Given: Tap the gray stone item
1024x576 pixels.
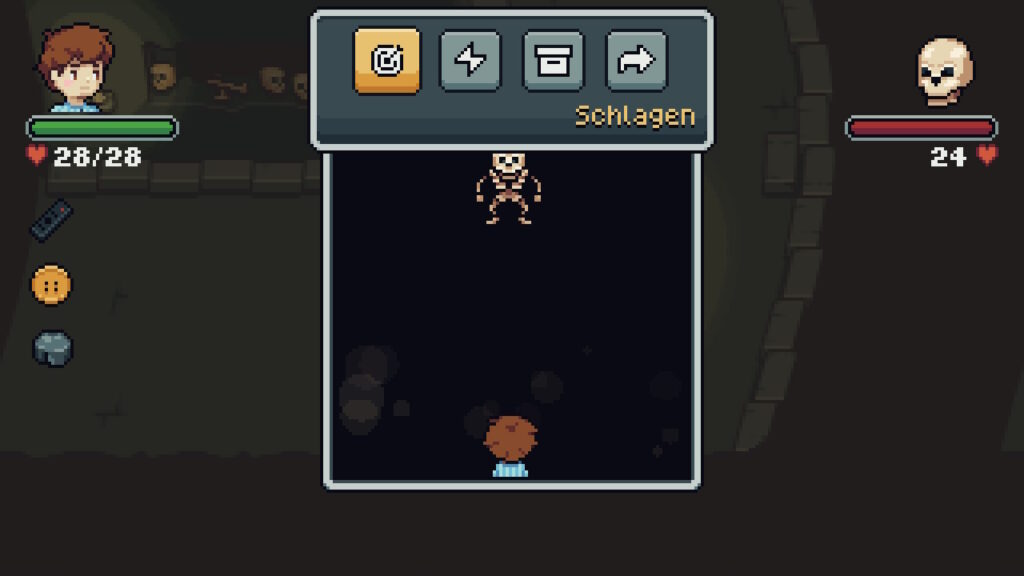Looking at the screenshot, I should click(x=53, y=347).
